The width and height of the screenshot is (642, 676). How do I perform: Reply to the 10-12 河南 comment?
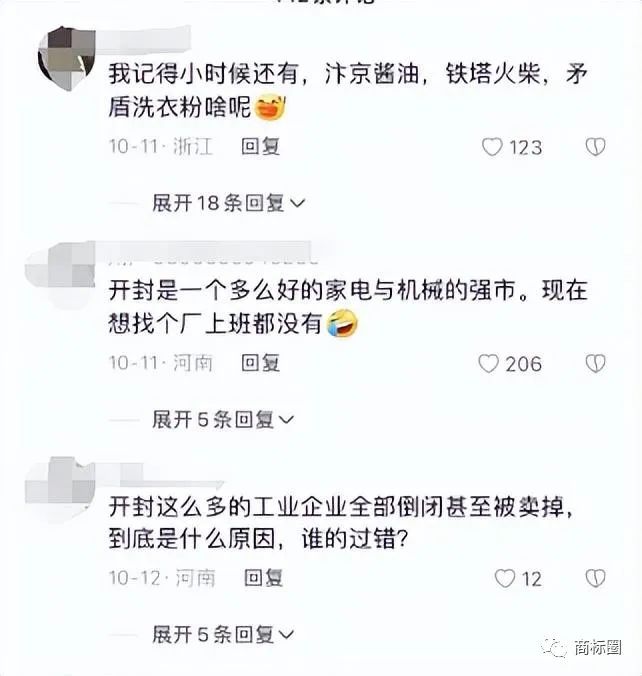(264, 577)
